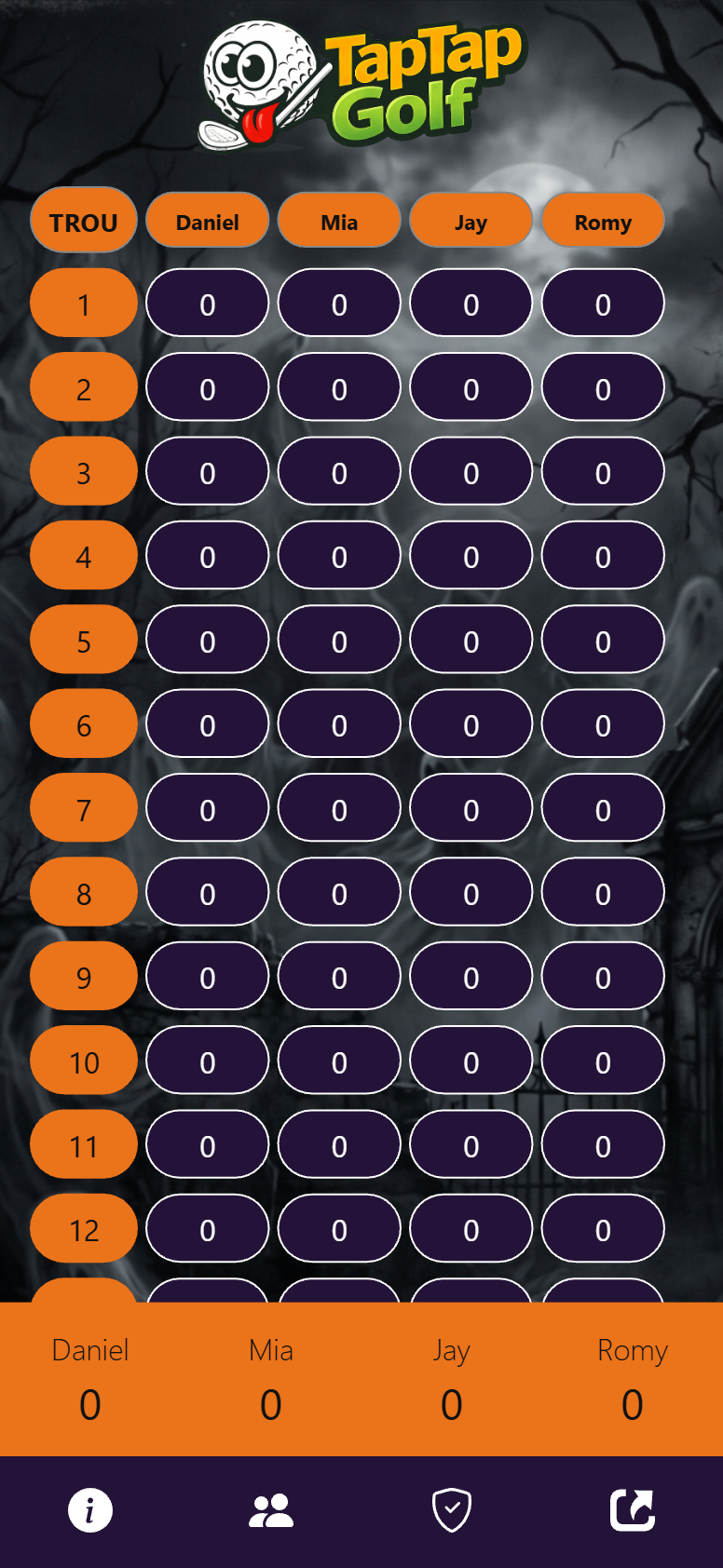
Task: Edit Daniel's score for hole 12
Action: 208,1229
